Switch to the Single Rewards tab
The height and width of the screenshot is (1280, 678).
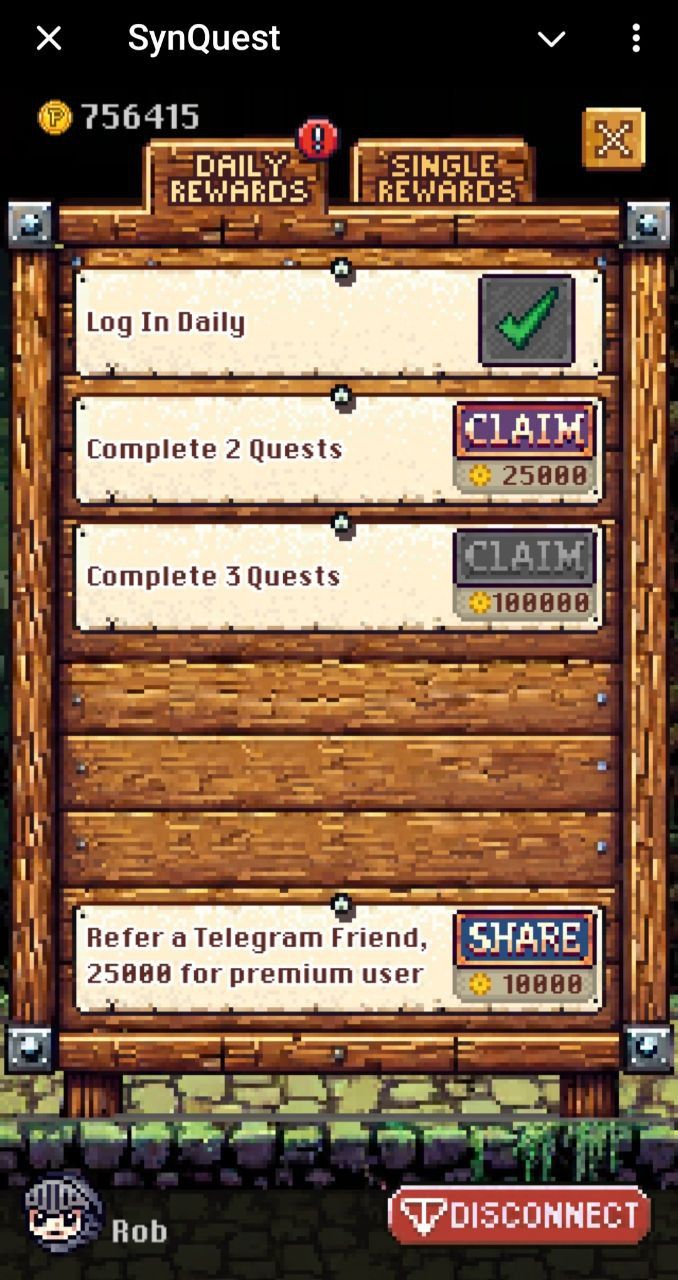click(443, 178)
